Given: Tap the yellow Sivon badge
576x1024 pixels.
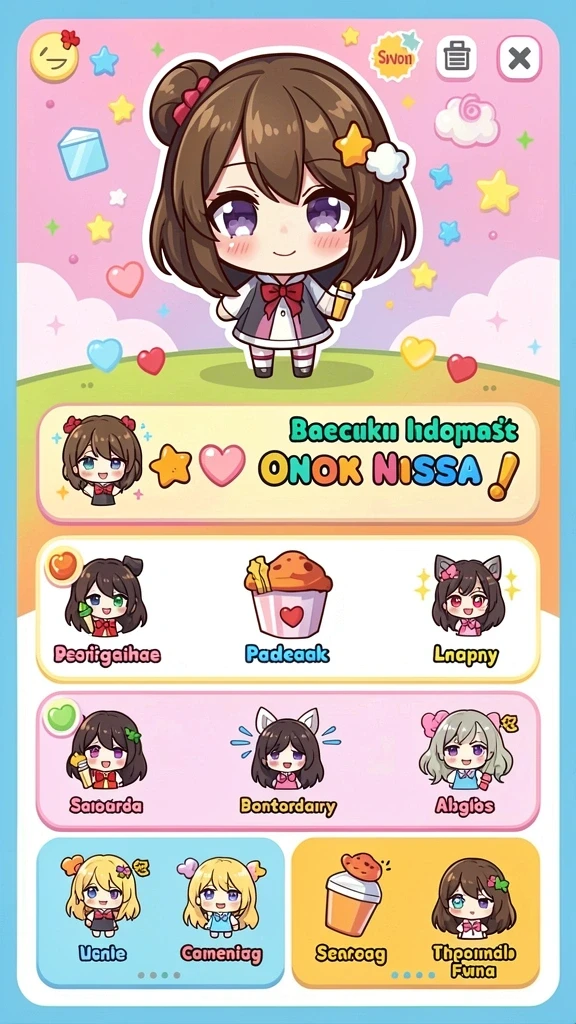Looking at the screenshot, I should click(394, 57).
